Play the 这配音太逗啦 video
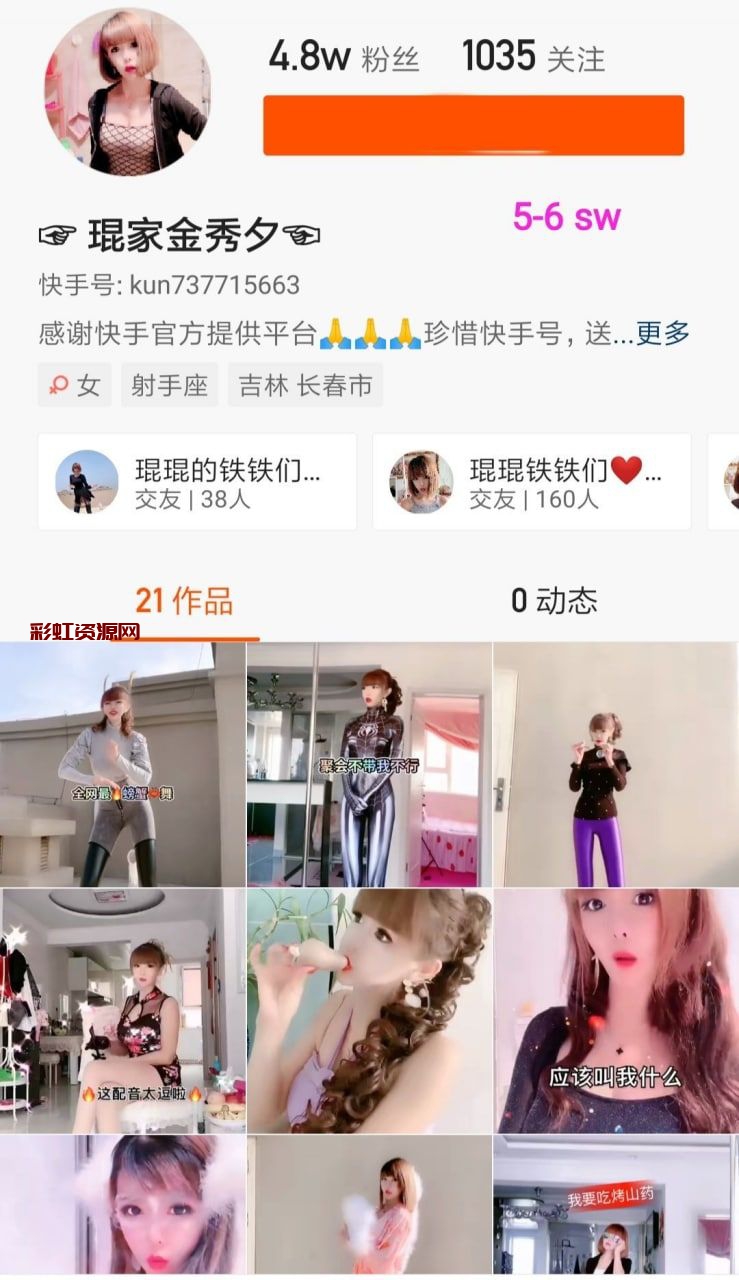Viewport: 739px width, 1280px height. coord(122,1011)
